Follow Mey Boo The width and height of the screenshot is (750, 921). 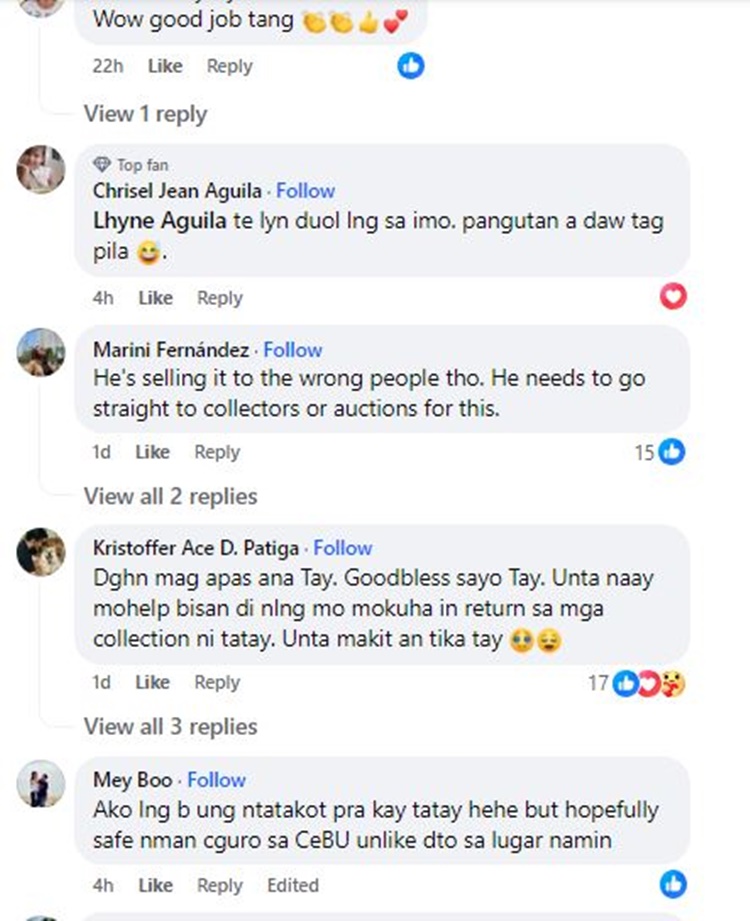coord(216,780)
